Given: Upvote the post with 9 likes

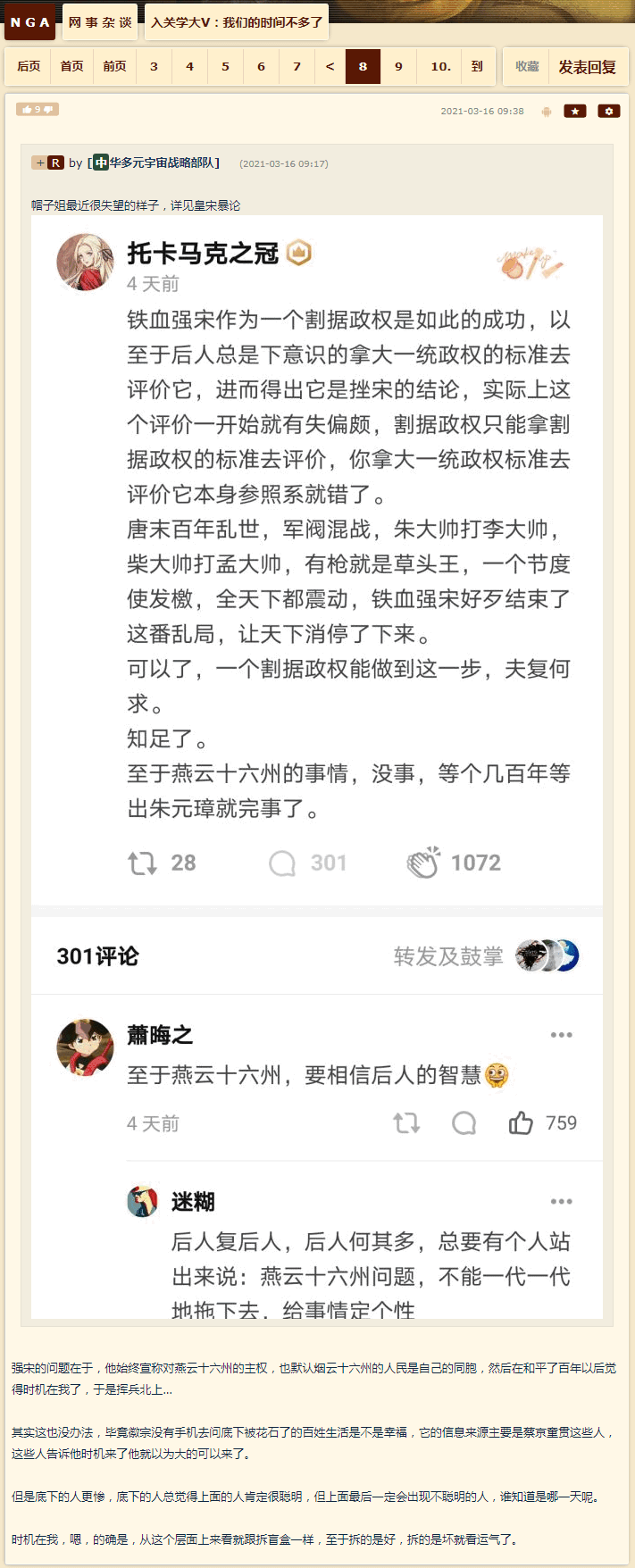Looking at the screenshot, I should [29, 109].
